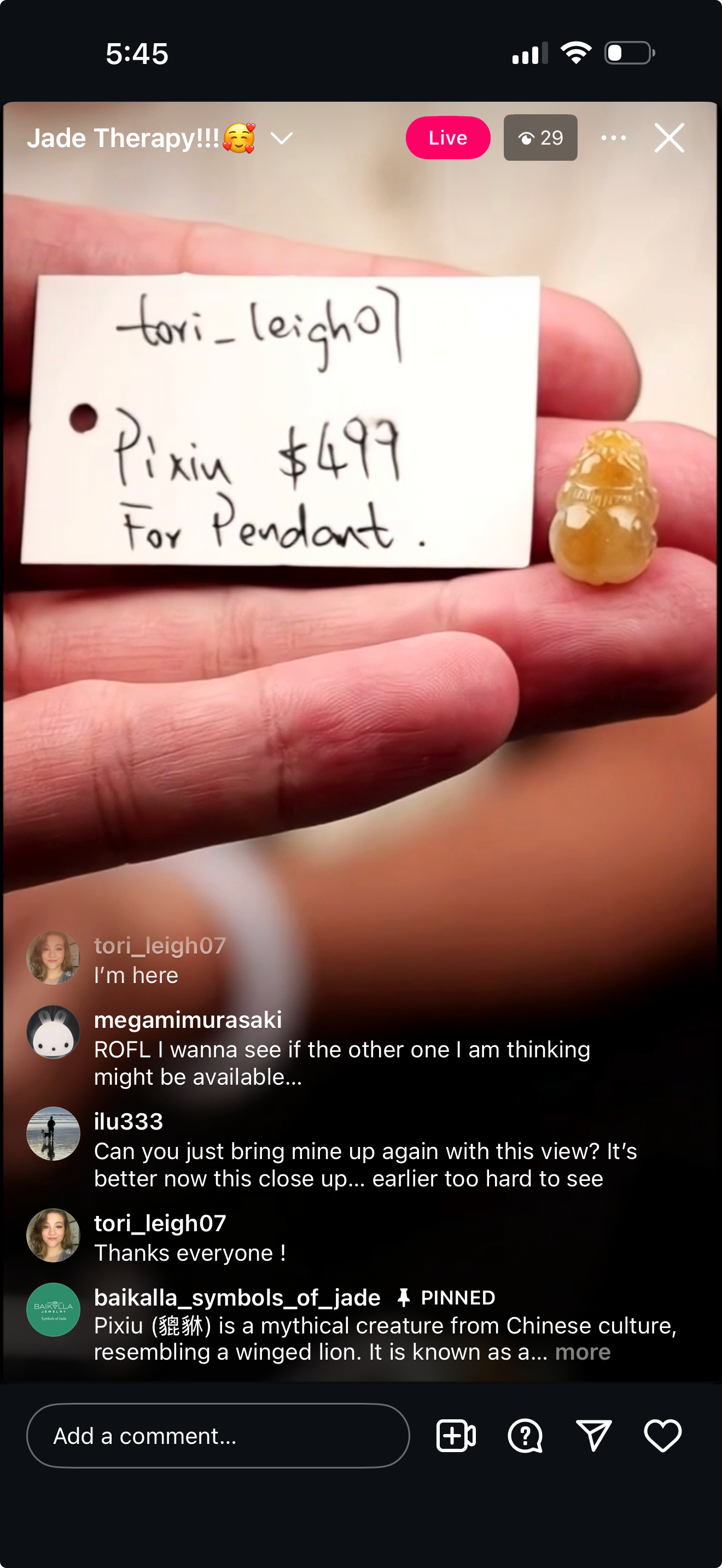Tap the Add a comment field

coord(218,1435)
